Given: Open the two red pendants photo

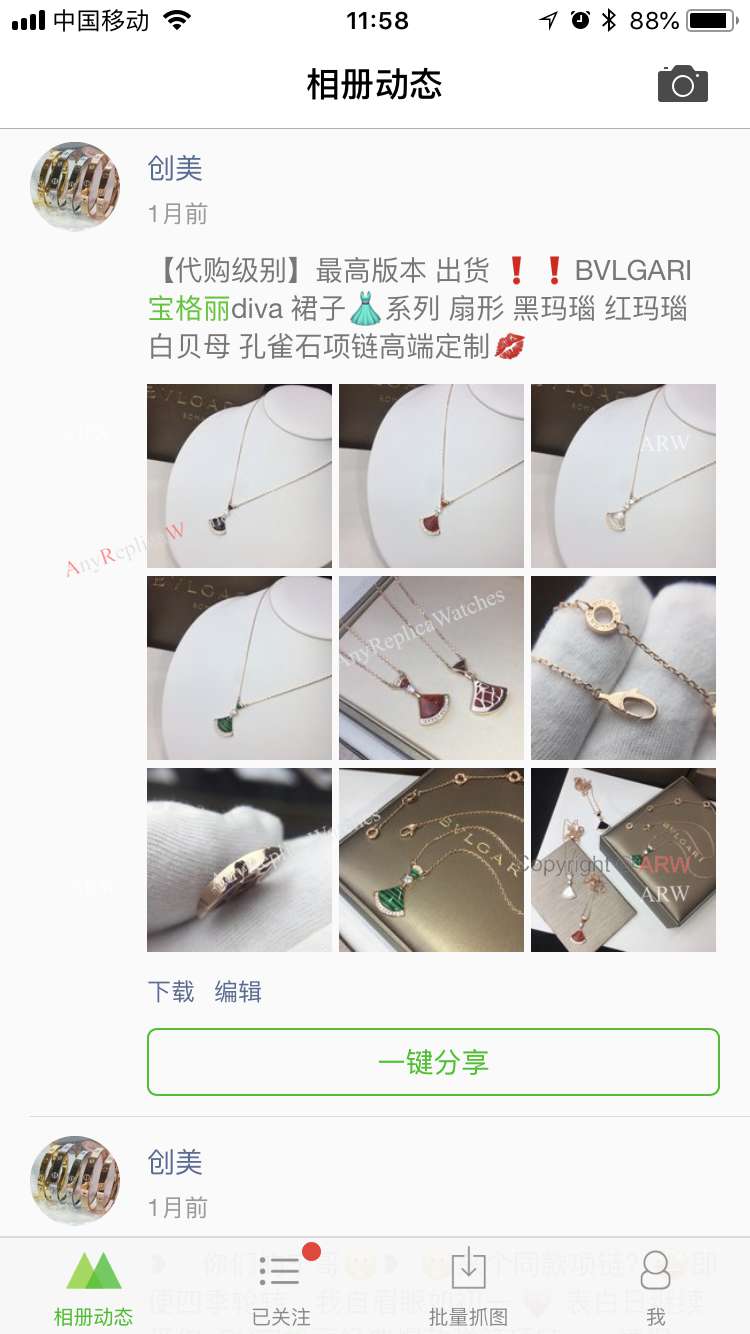Looking at the screenshot, I should 431,667.
